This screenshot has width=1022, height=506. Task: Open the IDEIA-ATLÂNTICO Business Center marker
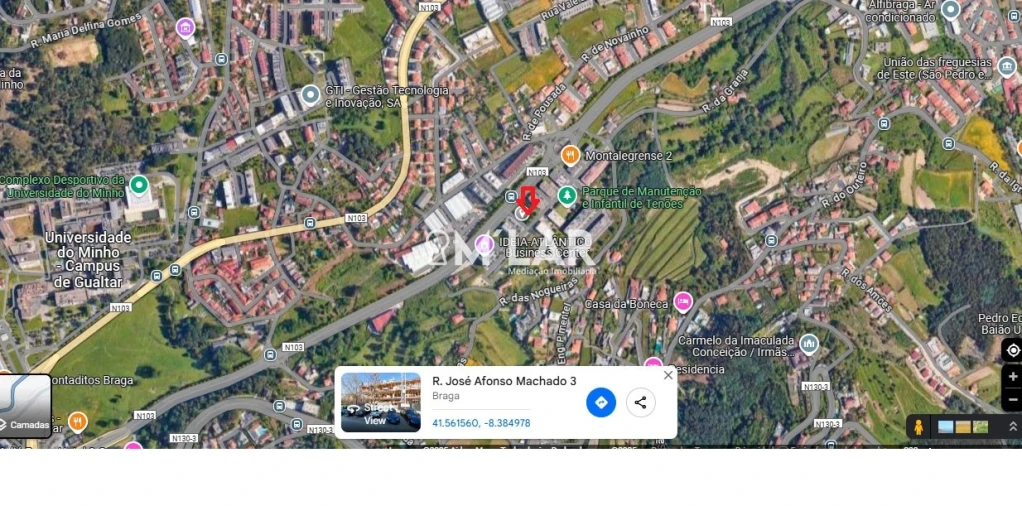point(485,244)
